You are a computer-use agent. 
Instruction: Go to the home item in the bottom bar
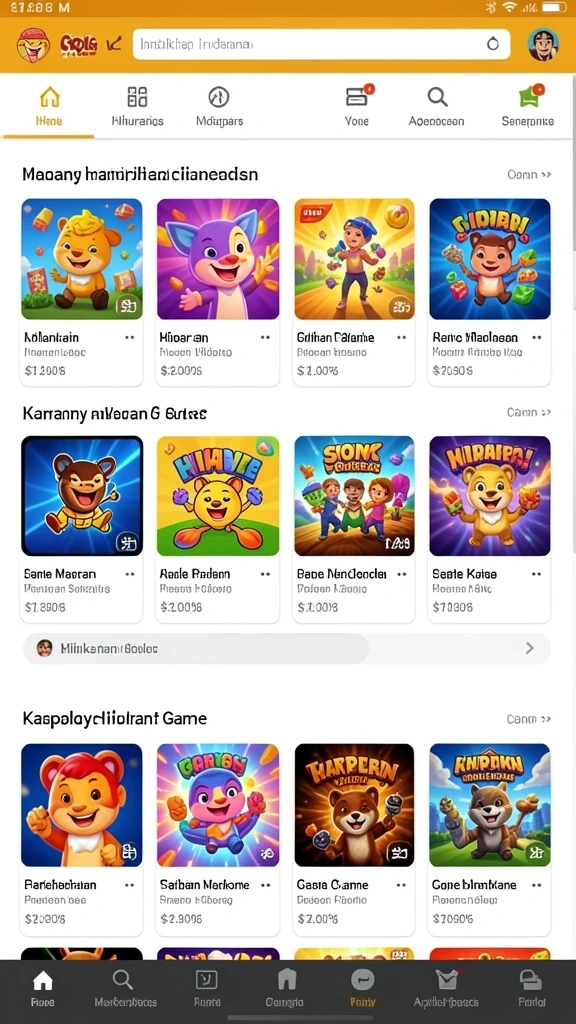(x=42, y=989)
